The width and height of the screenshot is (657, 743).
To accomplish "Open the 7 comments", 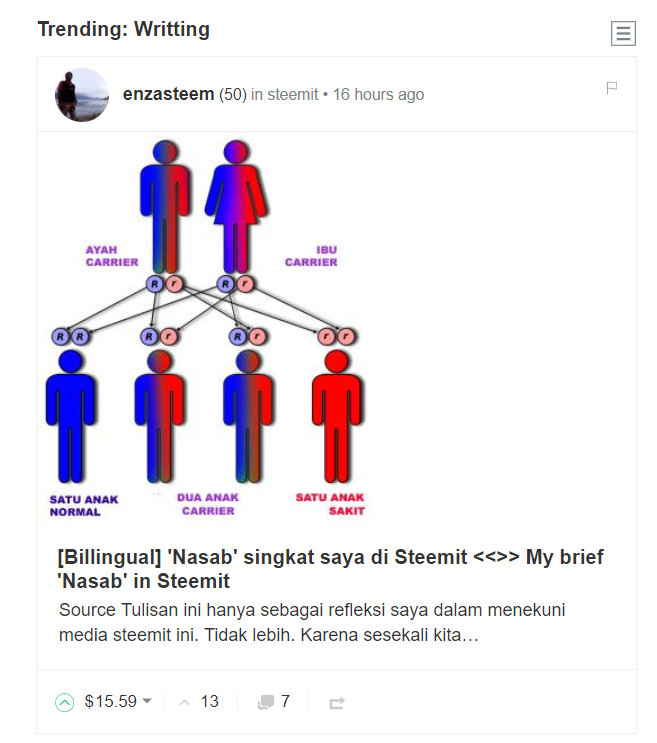I will coord(274,702).
